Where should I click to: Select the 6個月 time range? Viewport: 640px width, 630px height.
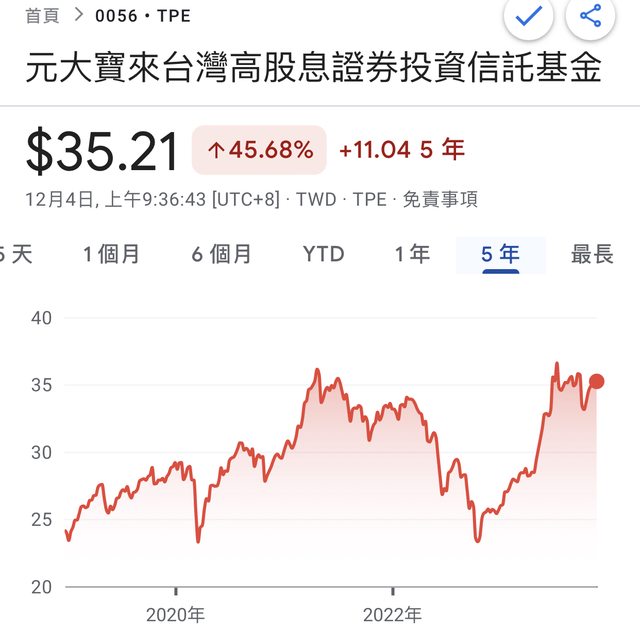(x=222, y=254)
